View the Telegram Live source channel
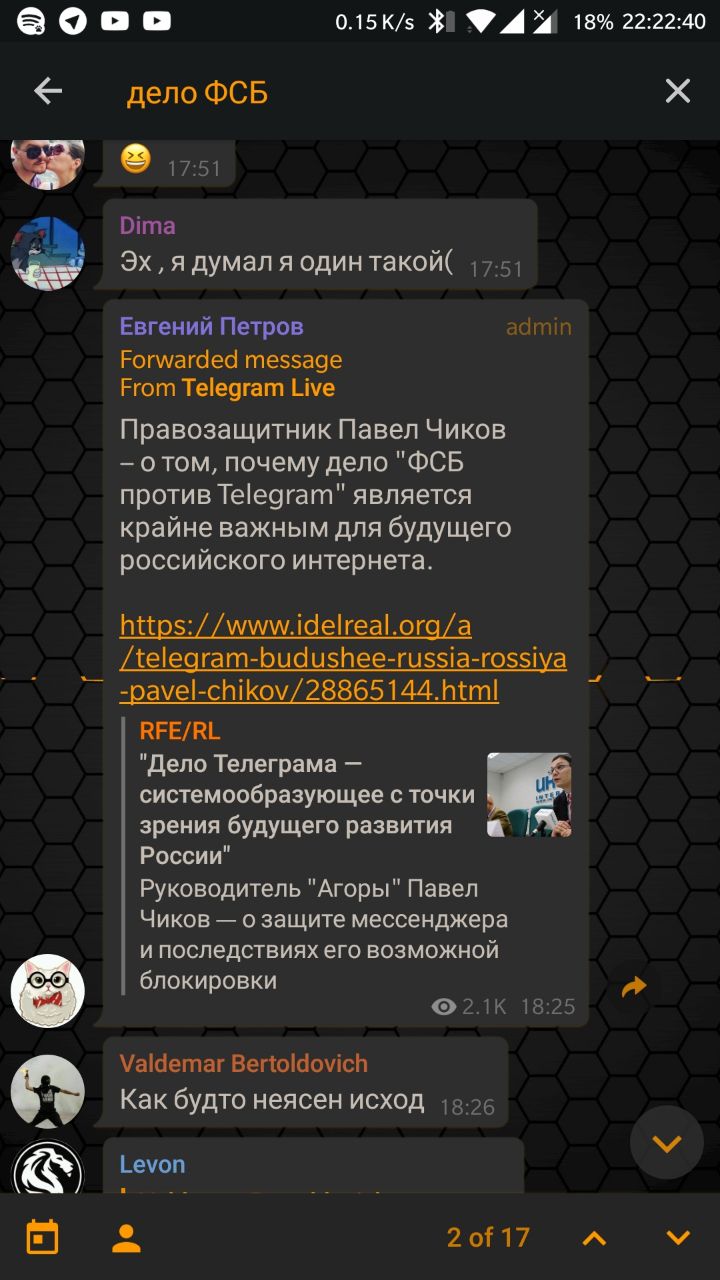 coord(258,388)
